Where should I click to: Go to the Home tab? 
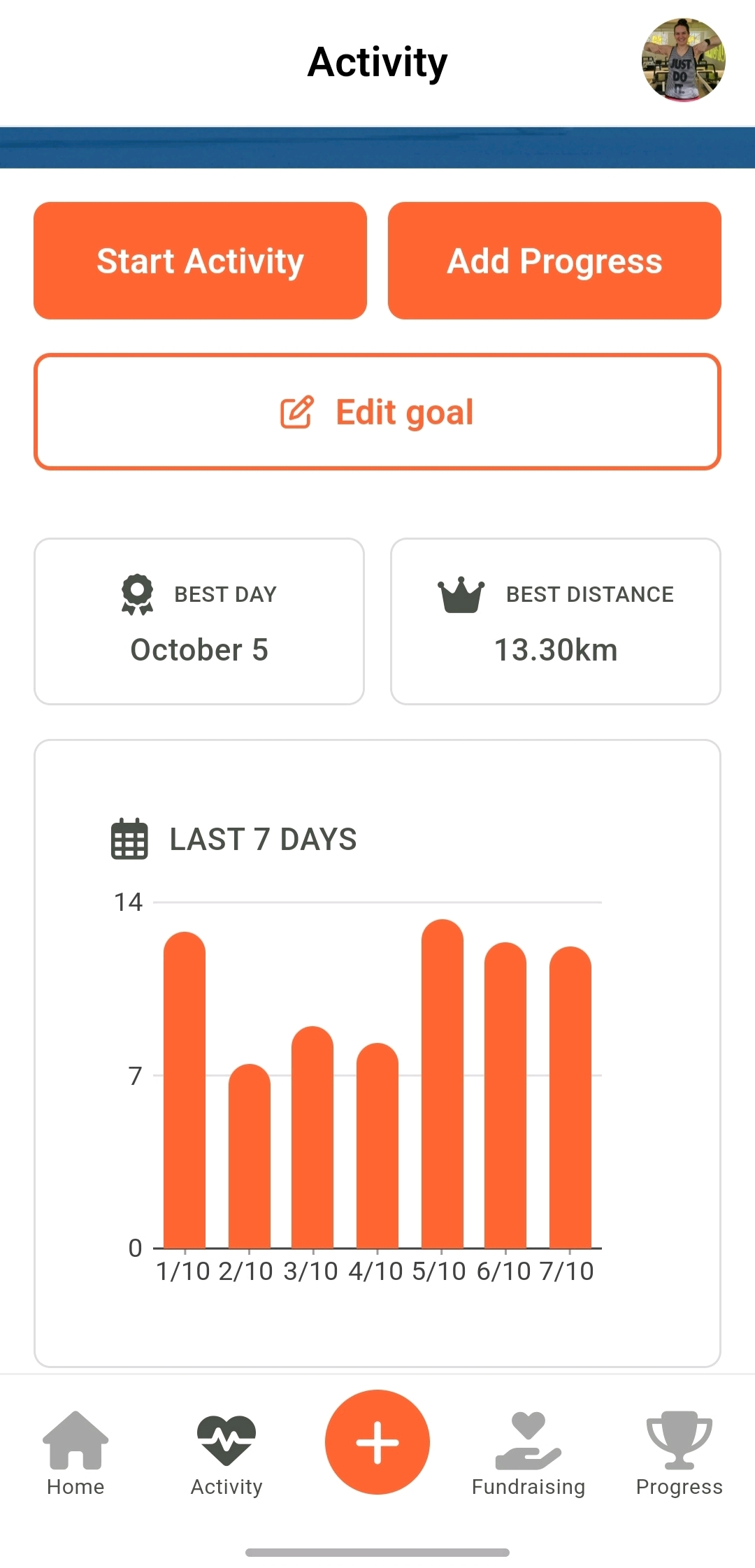(75, 1453)
